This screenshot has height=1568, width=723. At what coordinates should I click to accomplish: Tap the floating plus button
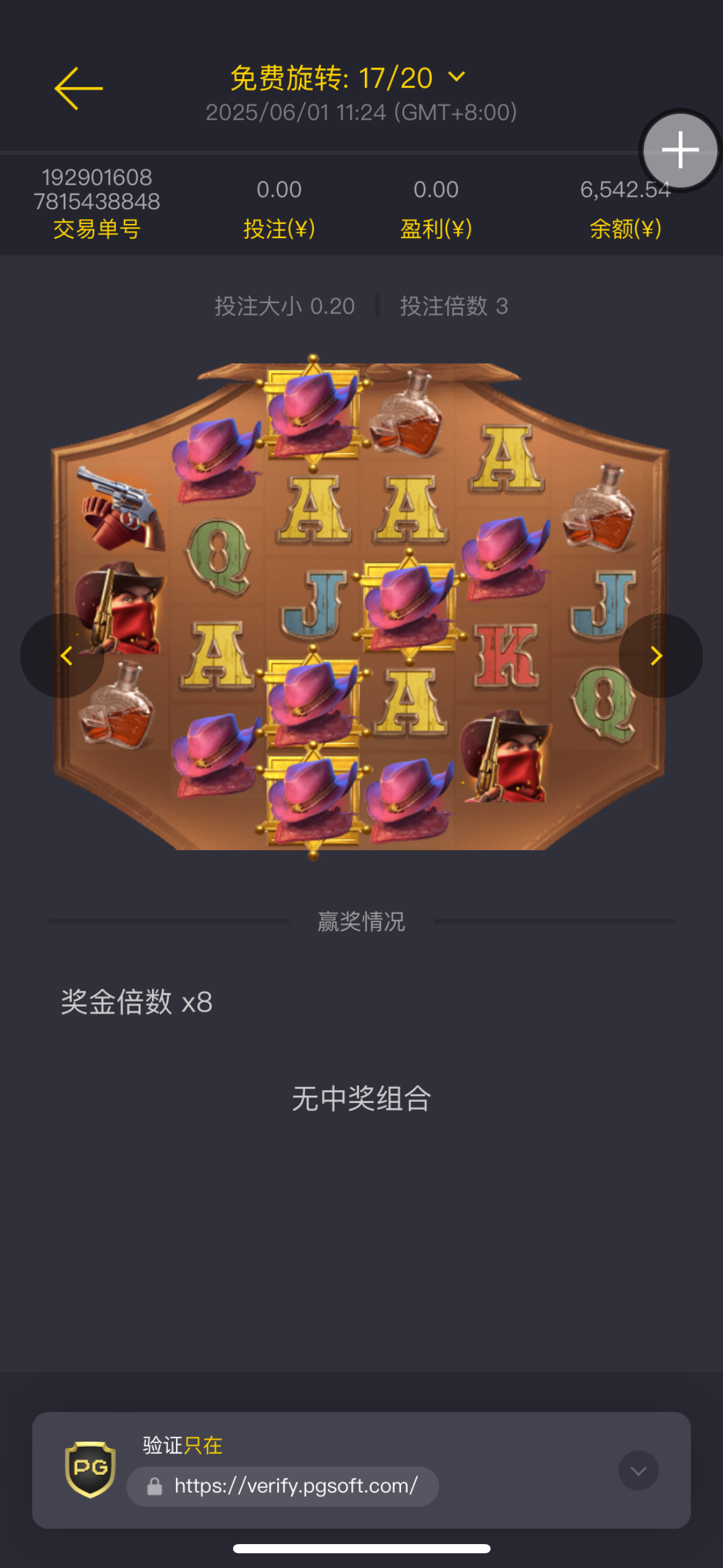(679, 150)
